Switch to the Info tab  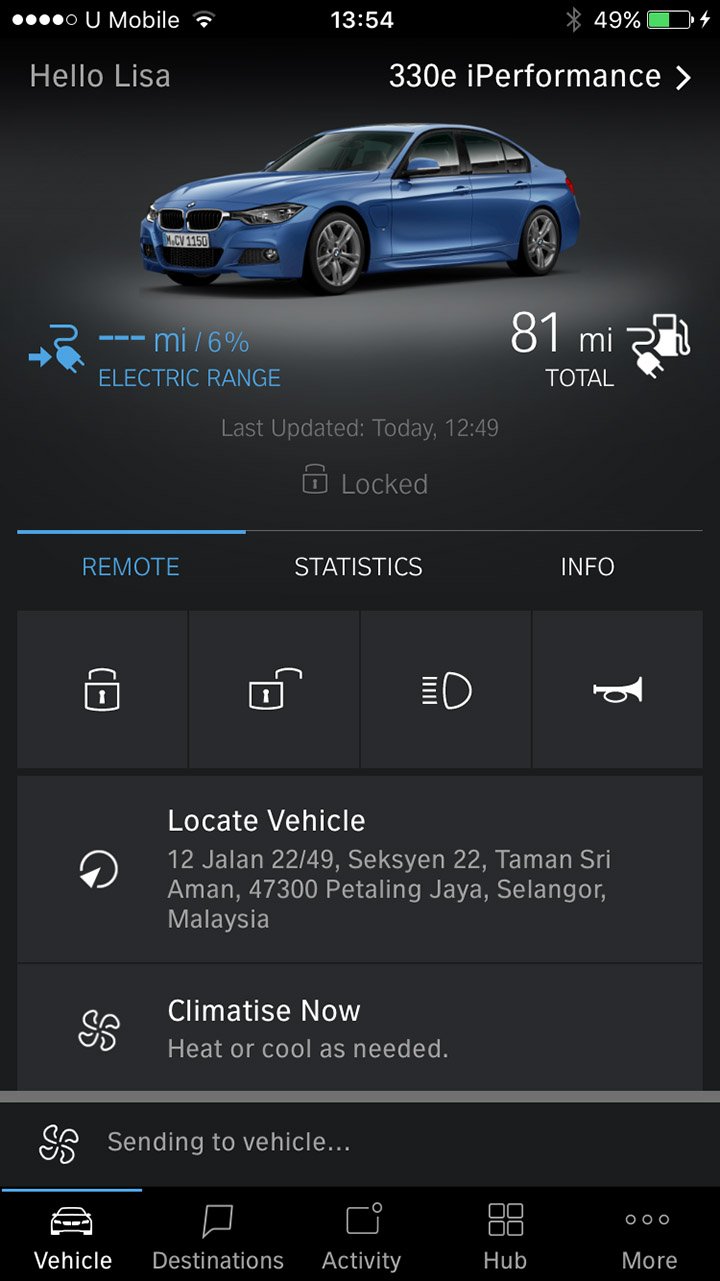coord(587,567)
